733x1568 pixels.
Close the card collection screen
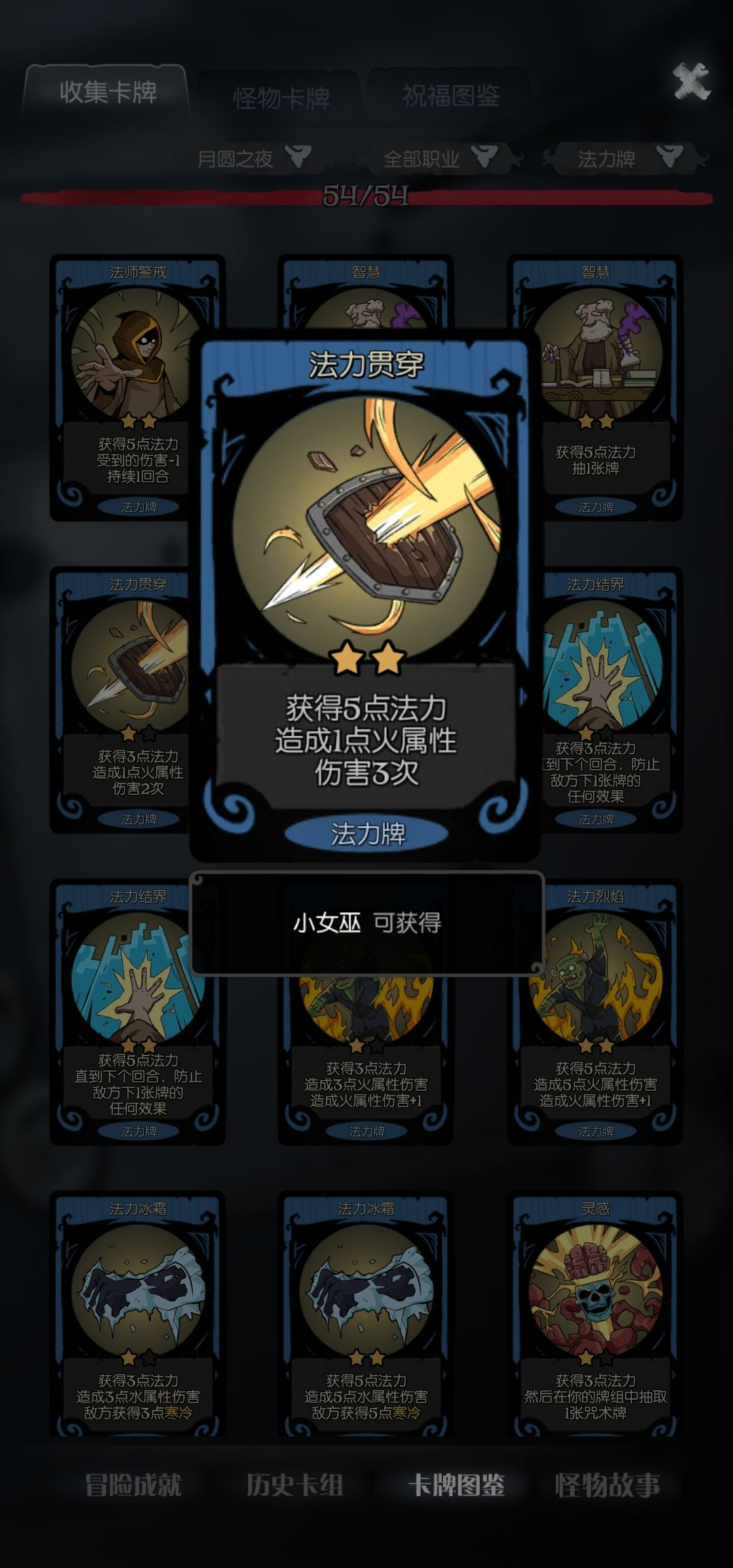(x=691, y=81)
